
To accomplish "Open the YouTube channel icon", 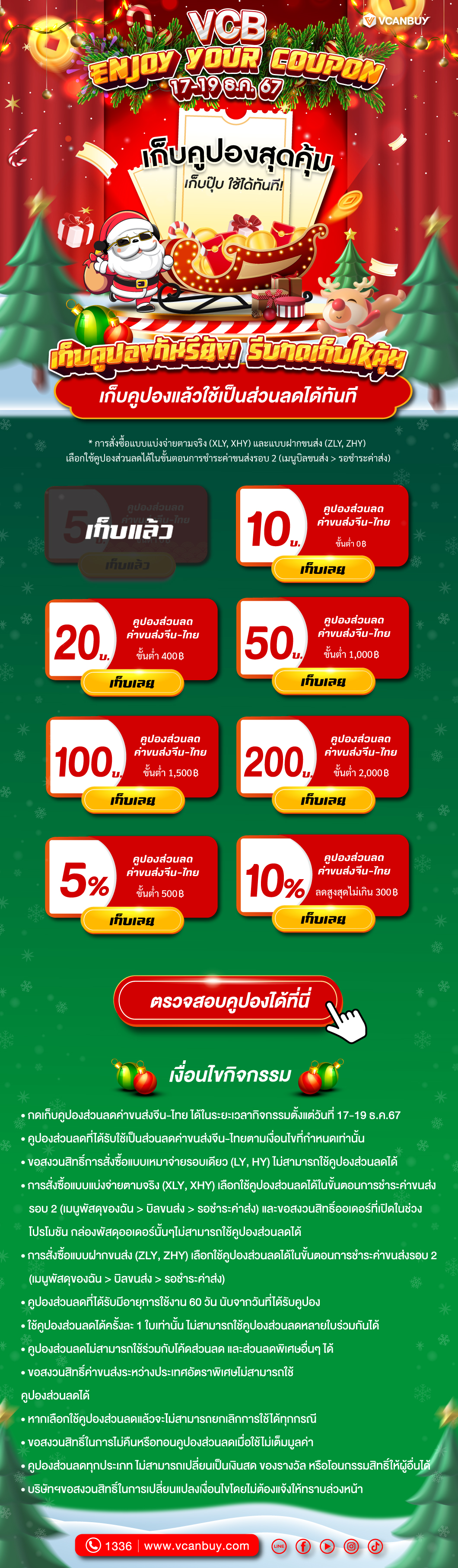I will [327, 1546].
